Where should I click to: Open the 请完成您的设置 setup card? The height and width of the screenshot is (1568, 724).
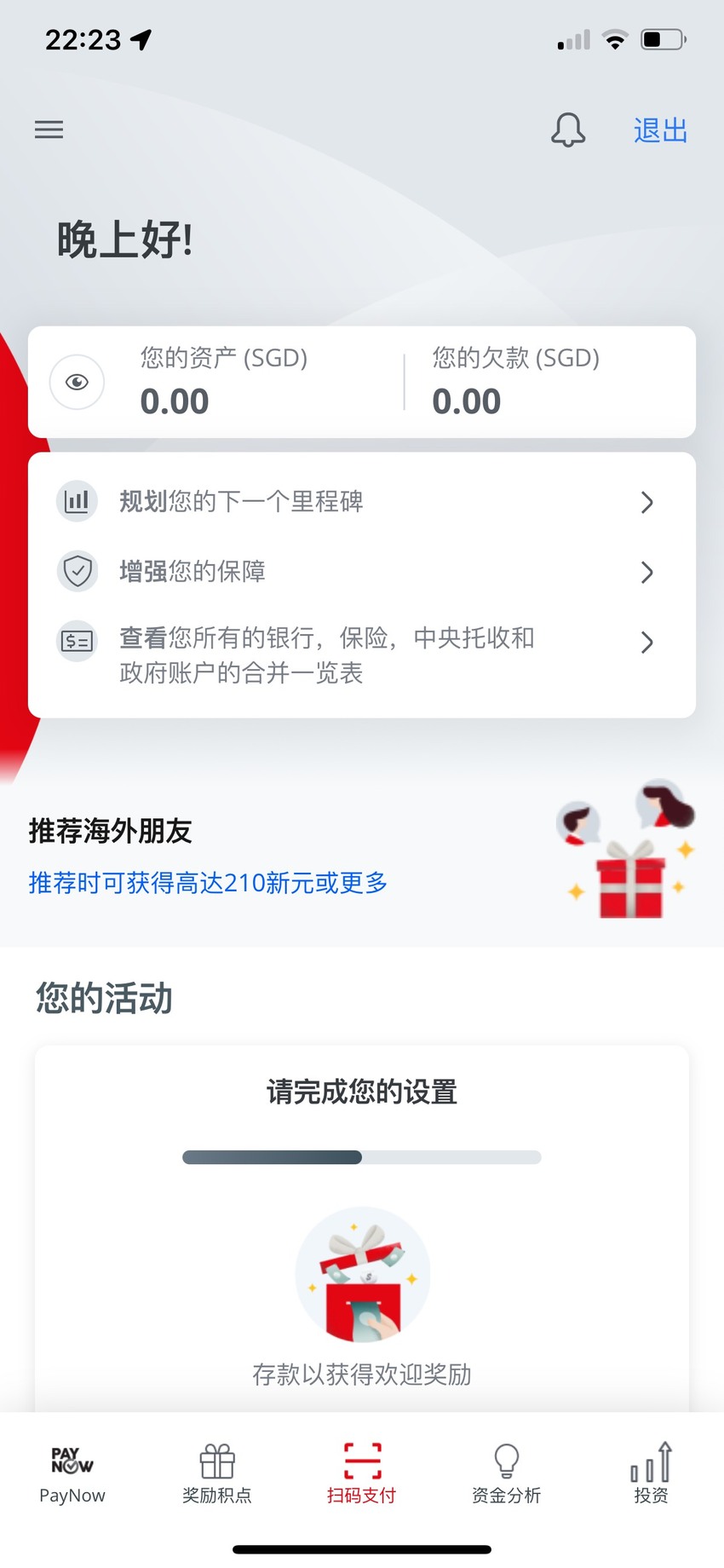pos(362,1228)
